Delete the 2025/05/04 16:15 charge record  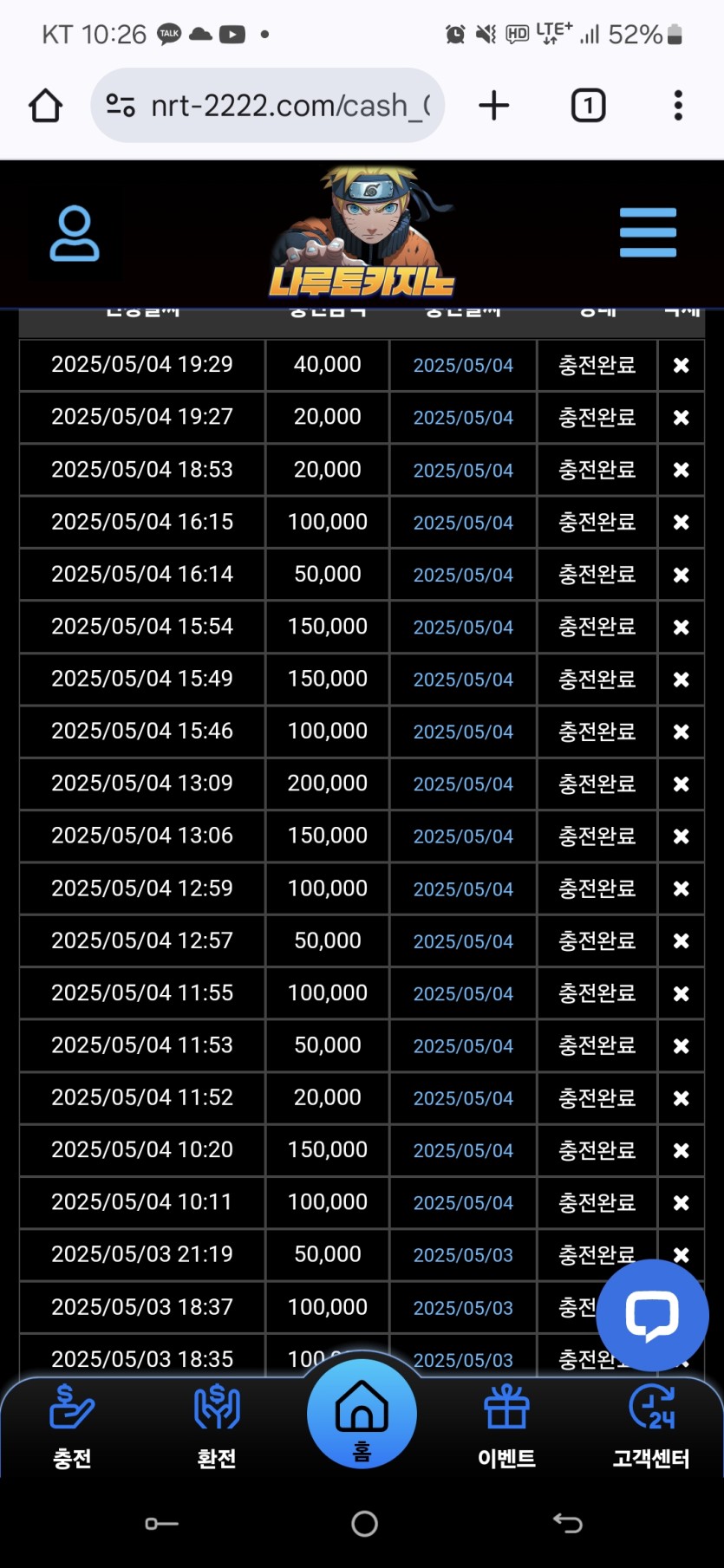[x=681, y=523]
